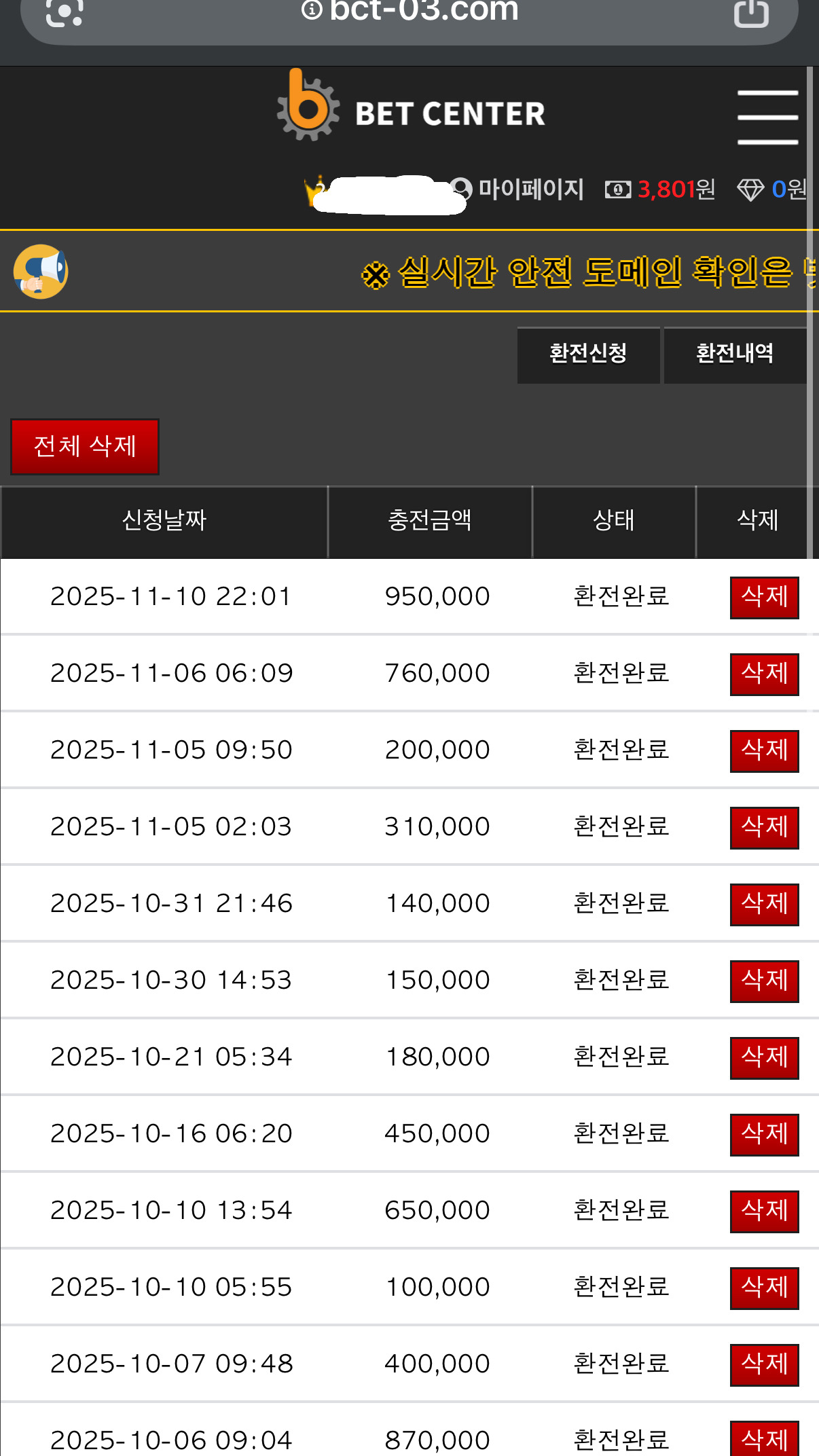Switch to 환전내역 tab

pyautogui.click(x=735, y=354)
